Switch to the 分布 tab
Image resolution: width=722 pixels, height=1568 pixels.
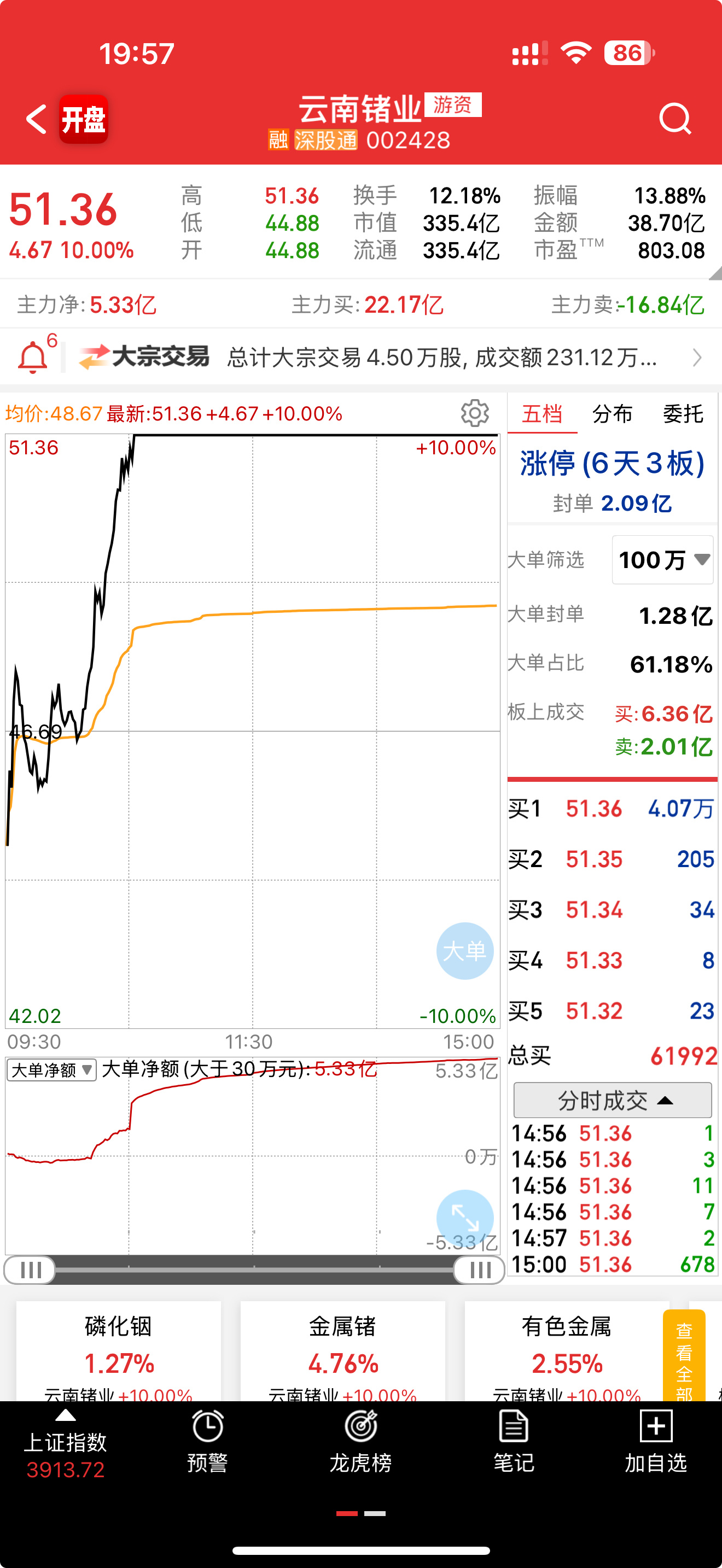612,413
